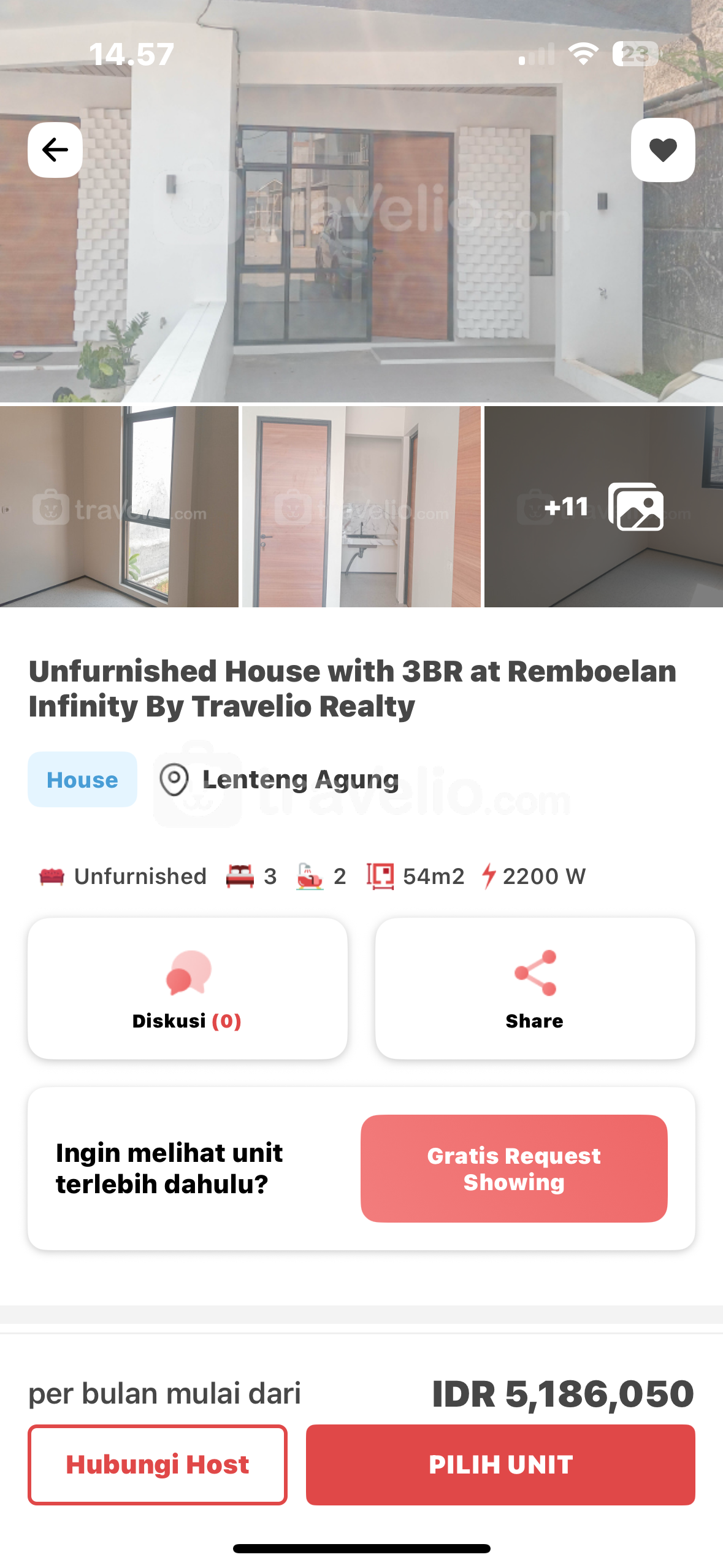The width and height of the screenshot is (723, 1568).
Task: Go back using the arrow button
Action: coord(55,150)
